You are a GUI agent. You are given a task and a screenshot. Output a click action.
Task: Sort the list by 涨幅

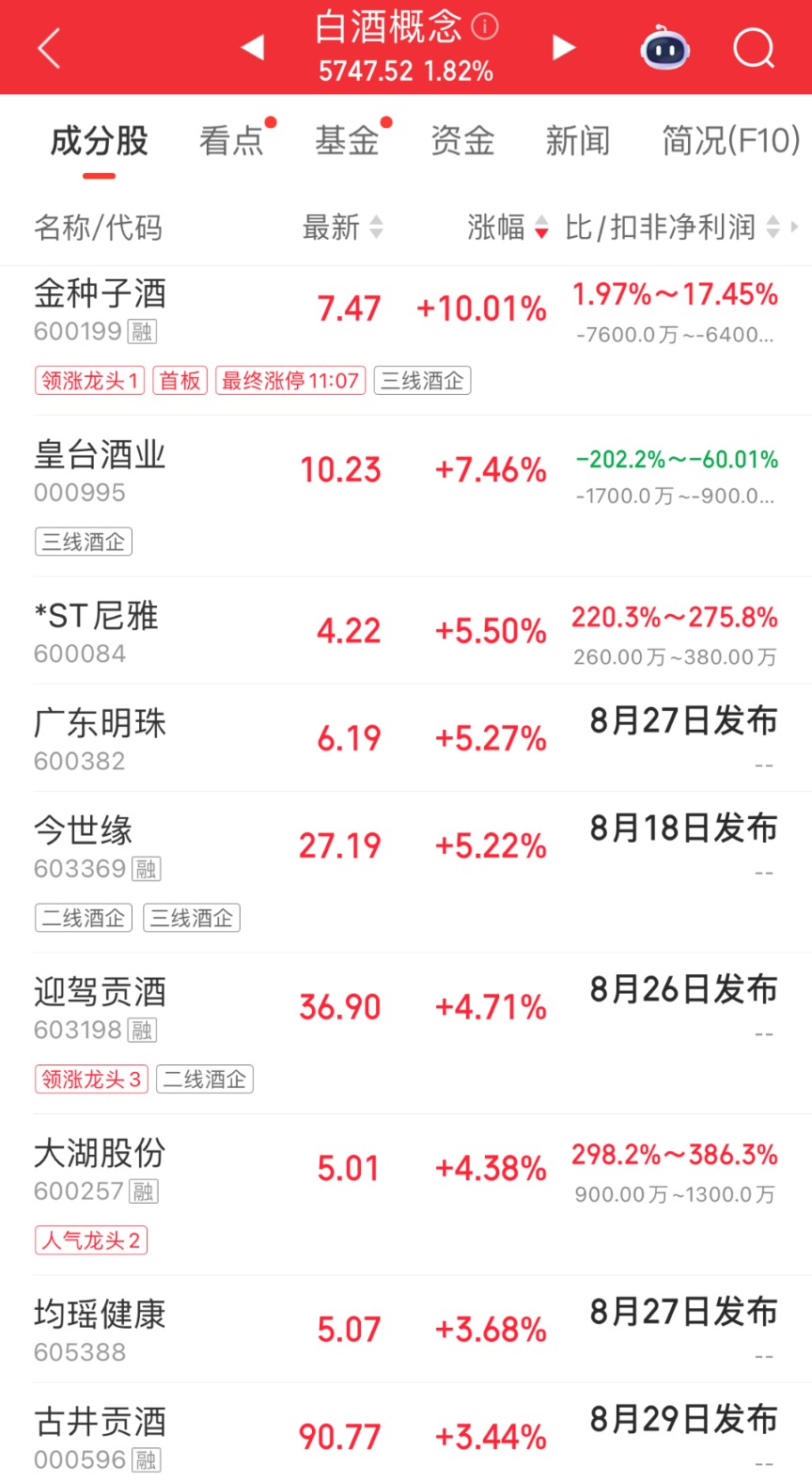(507, 227)
